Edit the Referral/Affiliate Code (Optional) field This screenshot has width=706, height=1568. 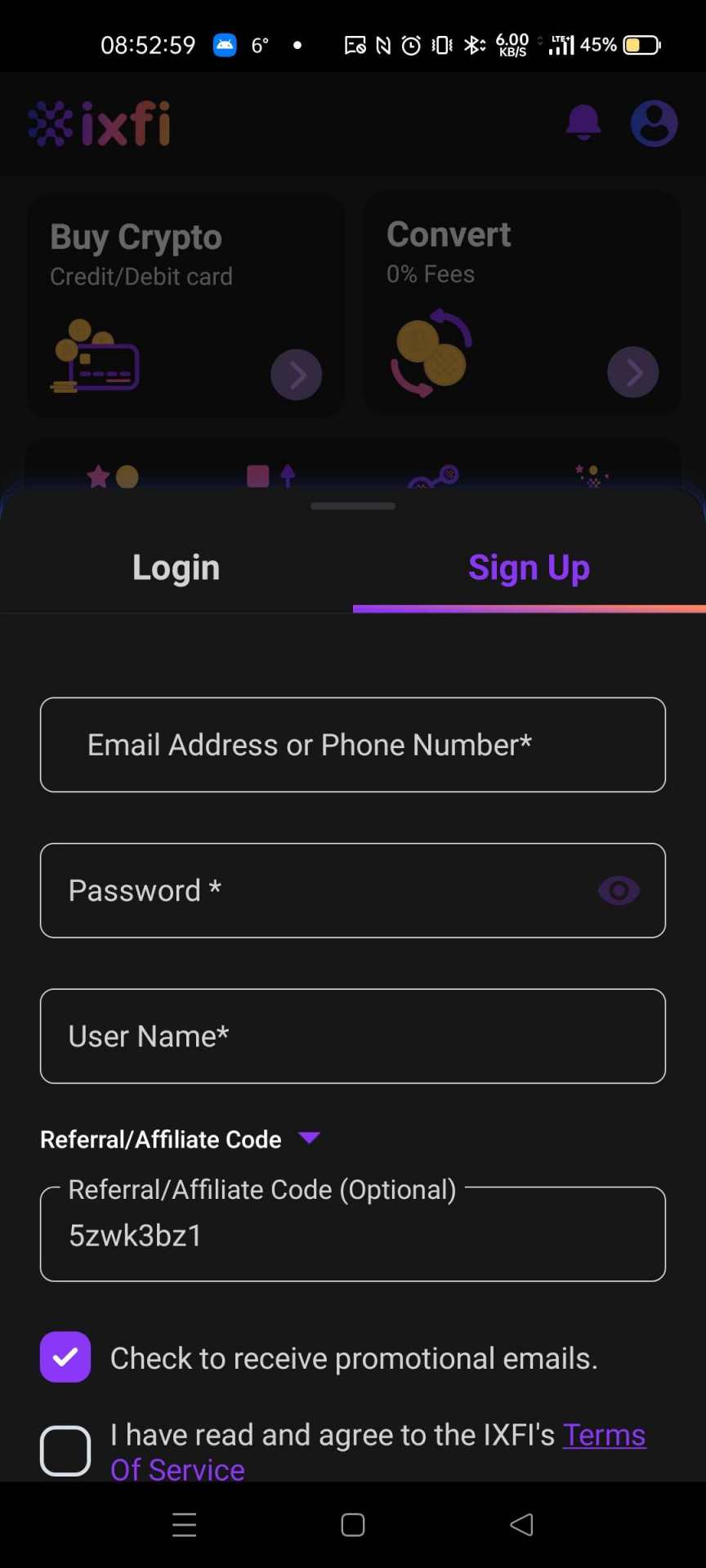[x=352, y=1235]
